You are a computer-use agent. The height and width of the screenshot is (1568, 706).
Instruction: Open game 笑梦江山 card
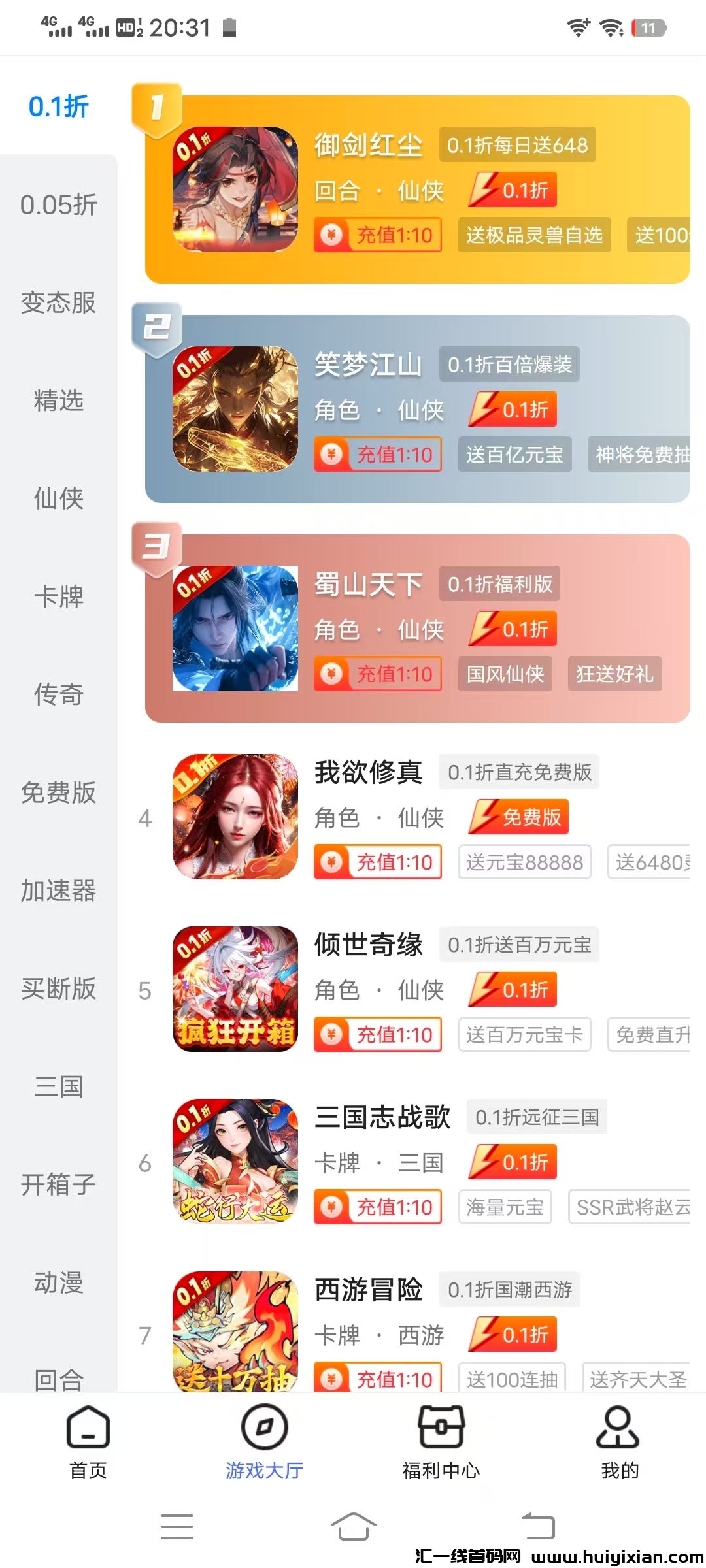click(417, 409)
